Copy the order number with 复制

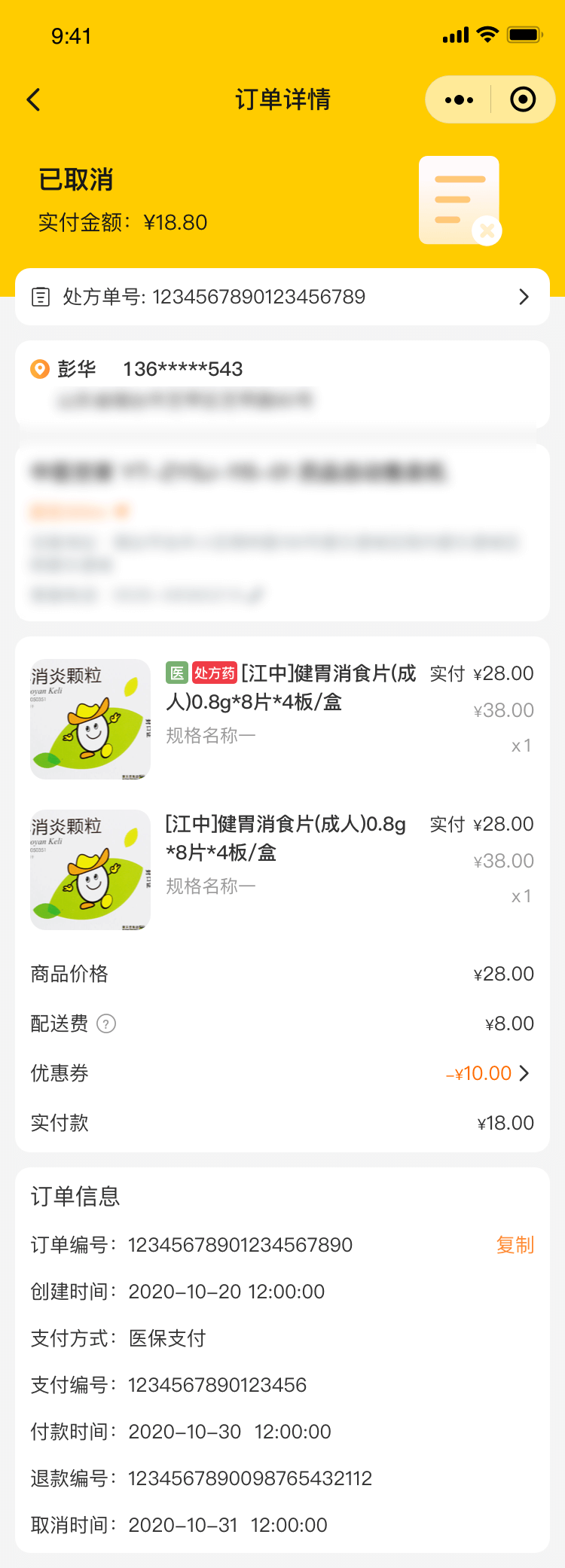coord(515,1245)
